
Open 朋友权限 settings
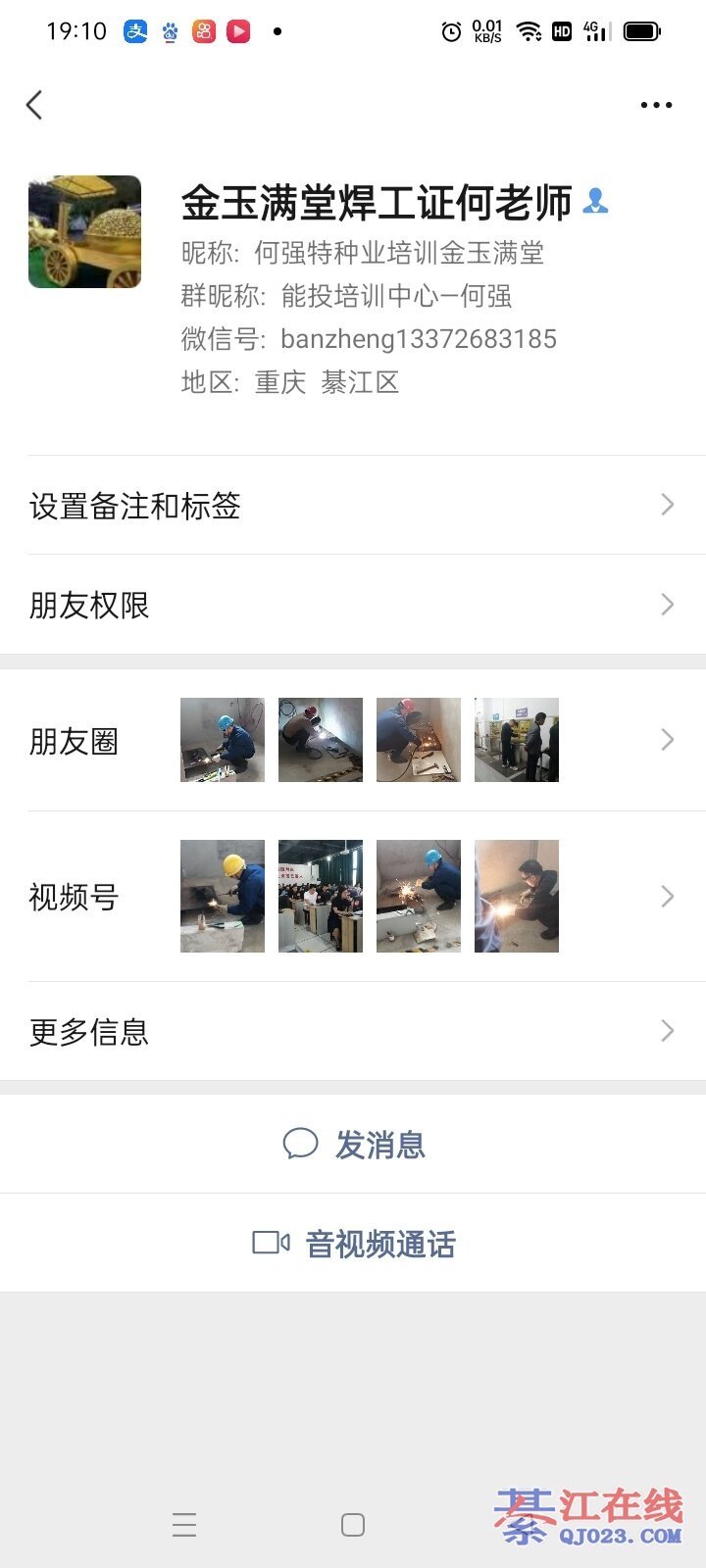[353, 605]
